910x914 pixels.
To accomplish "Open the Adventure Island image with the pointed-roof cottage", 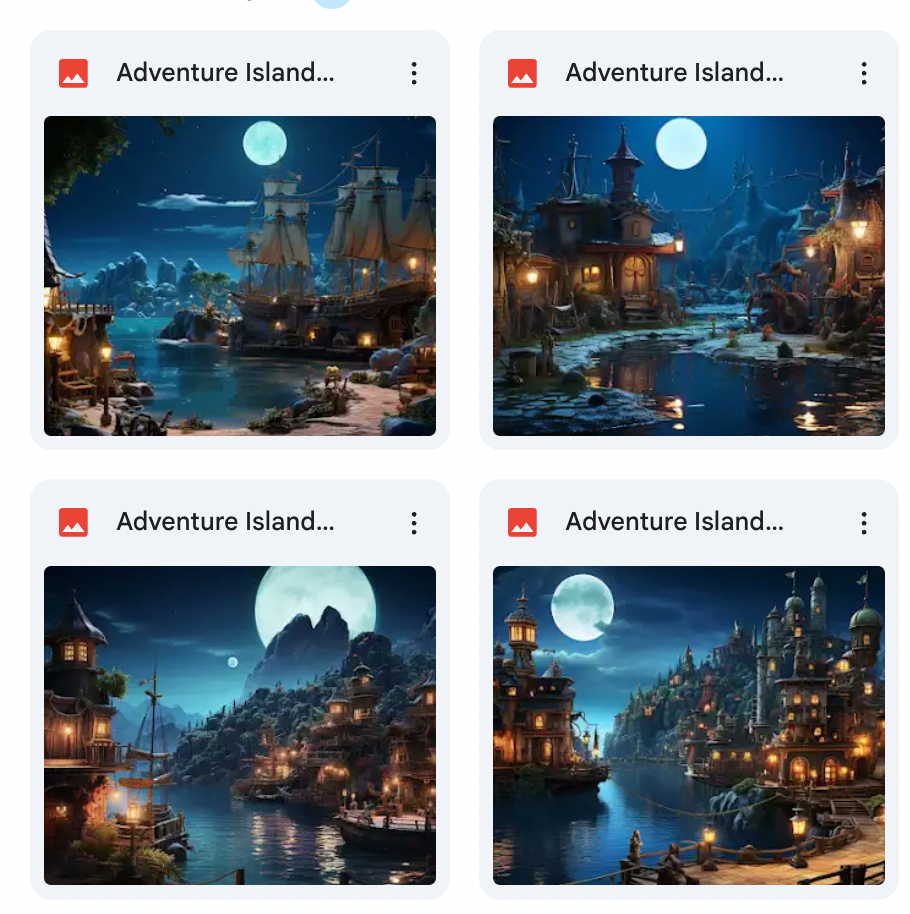I will coord(689,276).
